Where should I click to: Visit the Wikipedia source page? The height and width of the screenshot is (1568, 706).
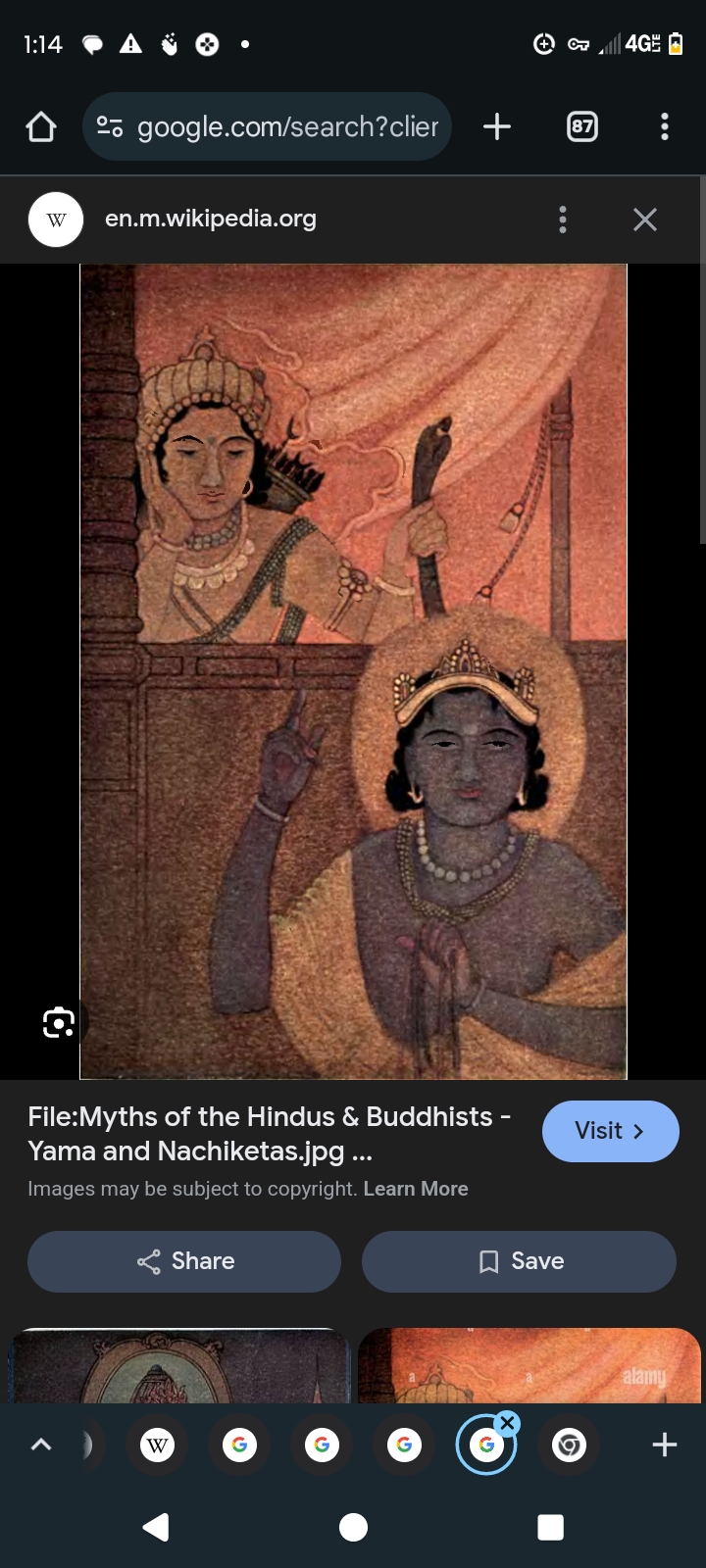click(611, 1131)
